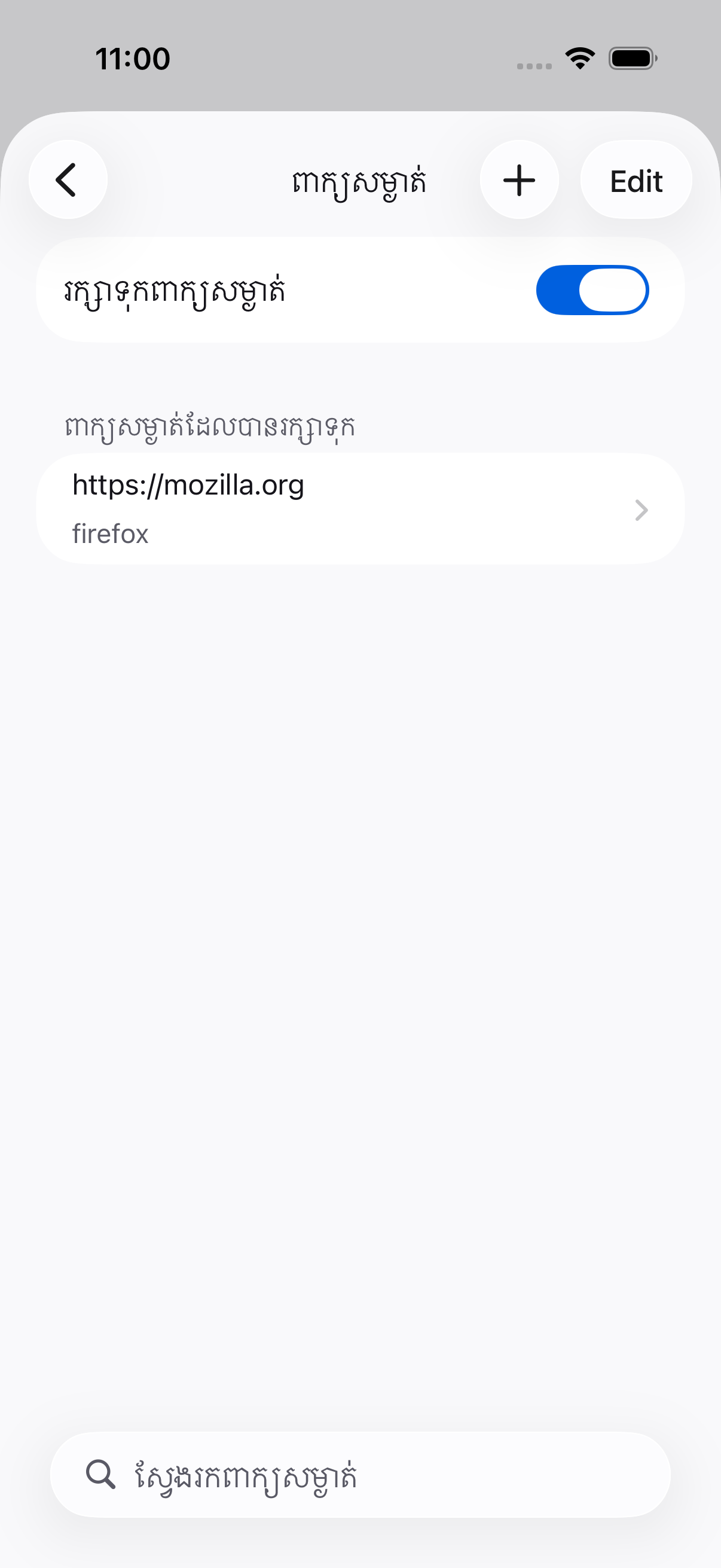Go back using the back arrow
This screenshot has height=1568, width=721.
click(68, 179)
